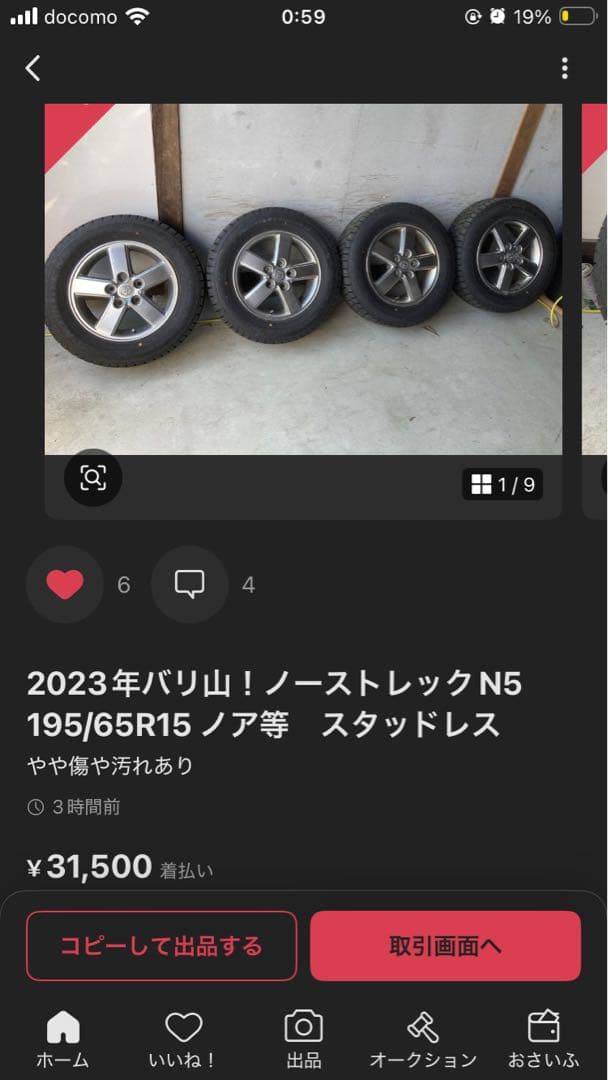The height and width of the screenshot is (1080, 608).
Task: Open the 1/9 photo grid indicator
Action: pyautogui.click(x=503, y=485)
